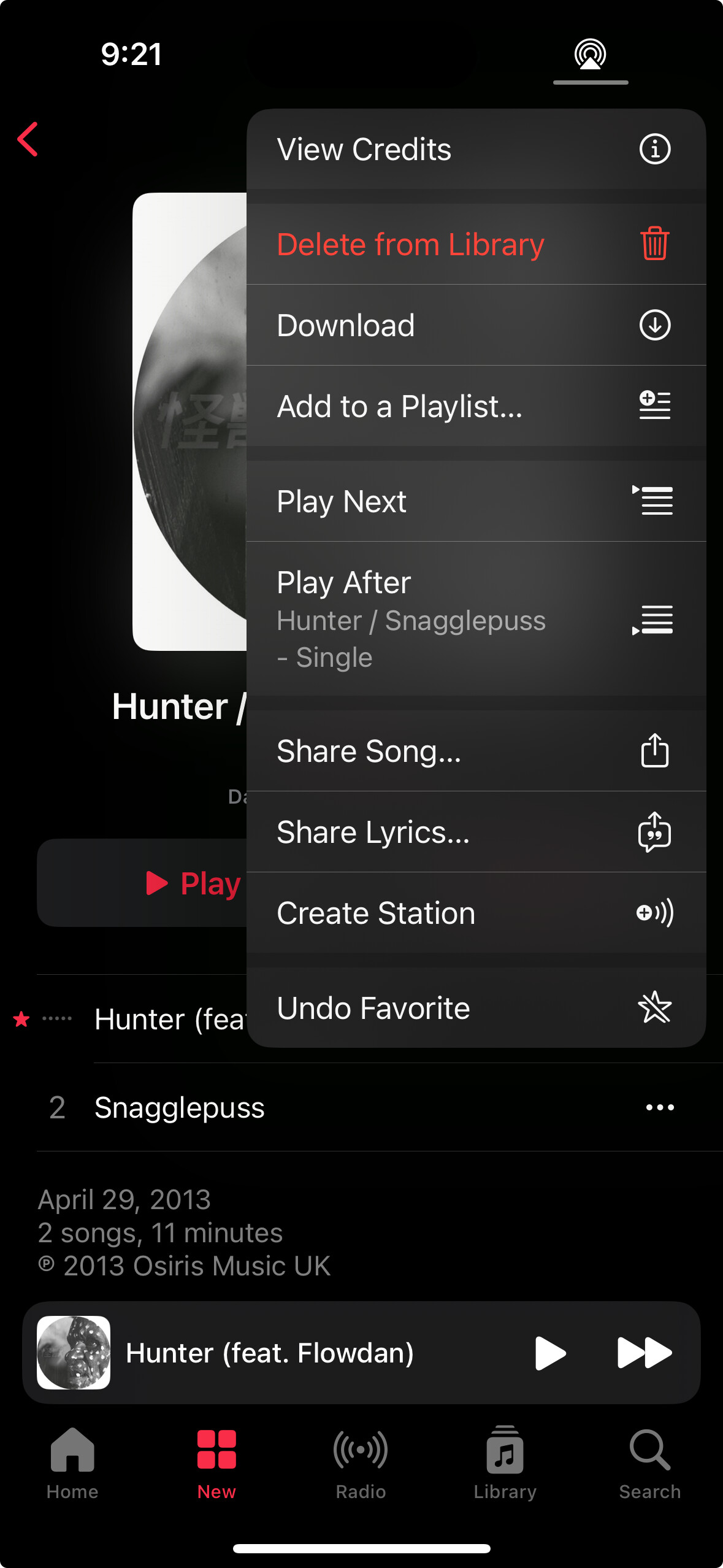The image size is (723, 1568).
Task: Download the song
Action: [x=476, y=325]
